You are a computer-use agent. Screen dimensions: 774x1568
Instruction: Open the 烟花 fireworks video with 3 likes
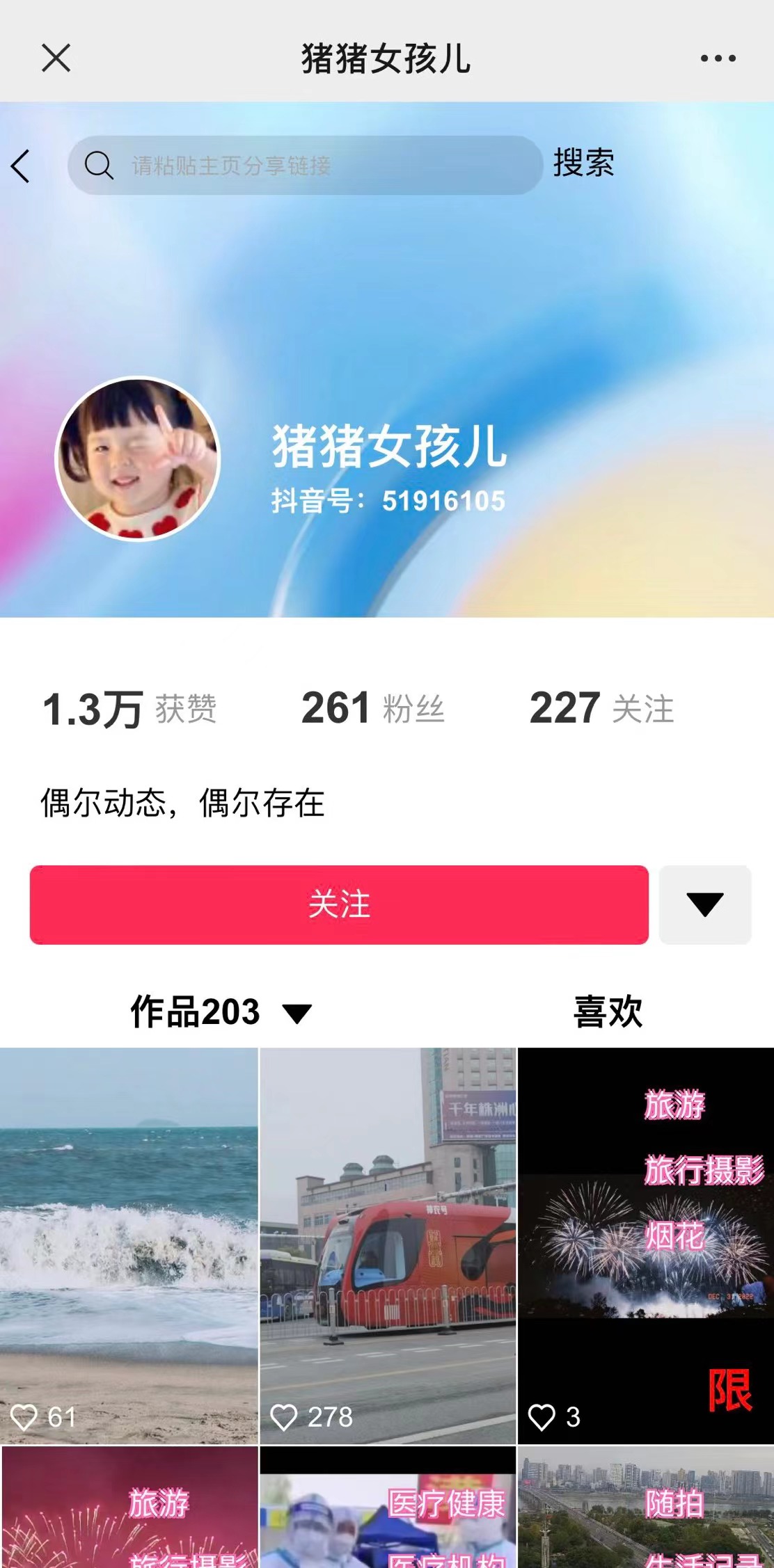pos(645,1245)
